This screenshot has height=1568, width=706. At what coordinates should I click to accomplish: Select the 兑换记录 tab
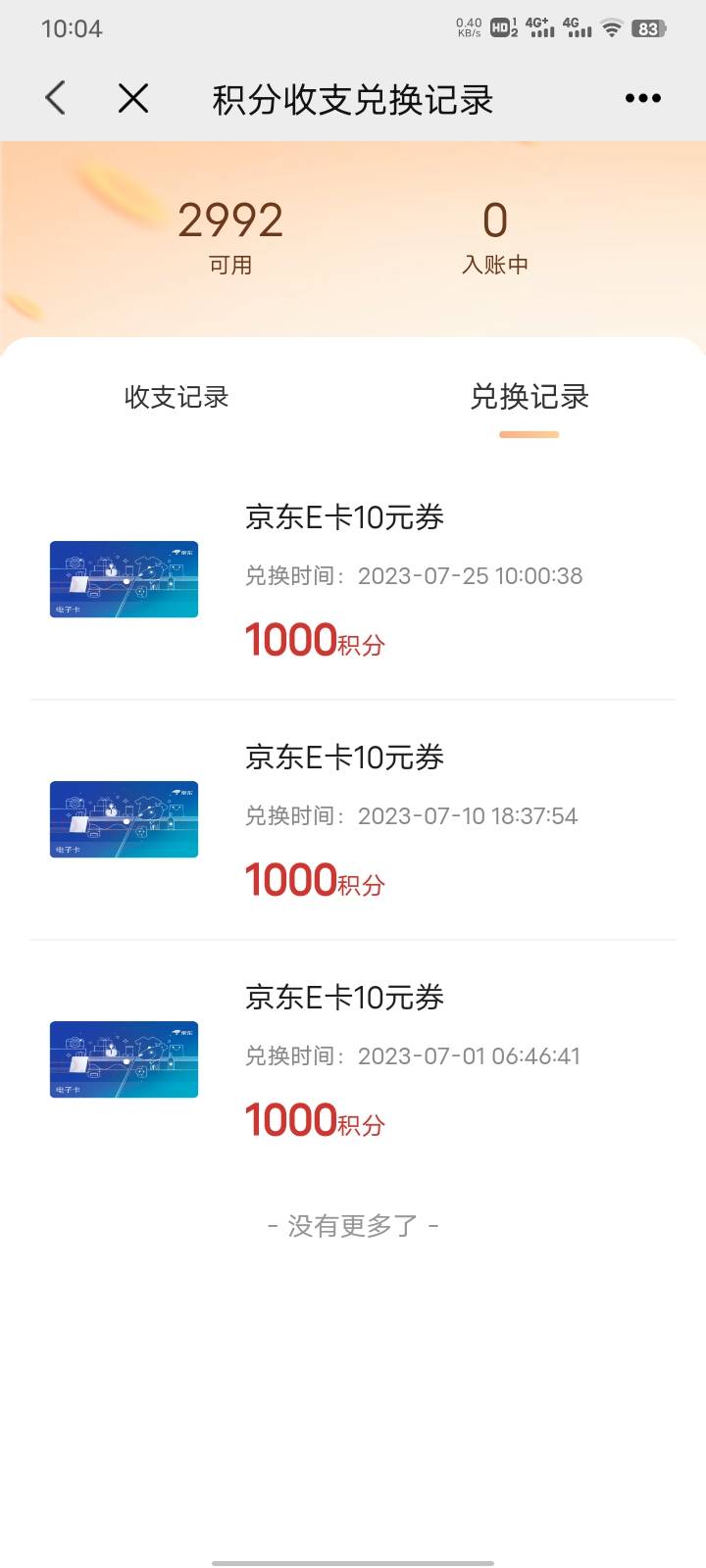529,397
